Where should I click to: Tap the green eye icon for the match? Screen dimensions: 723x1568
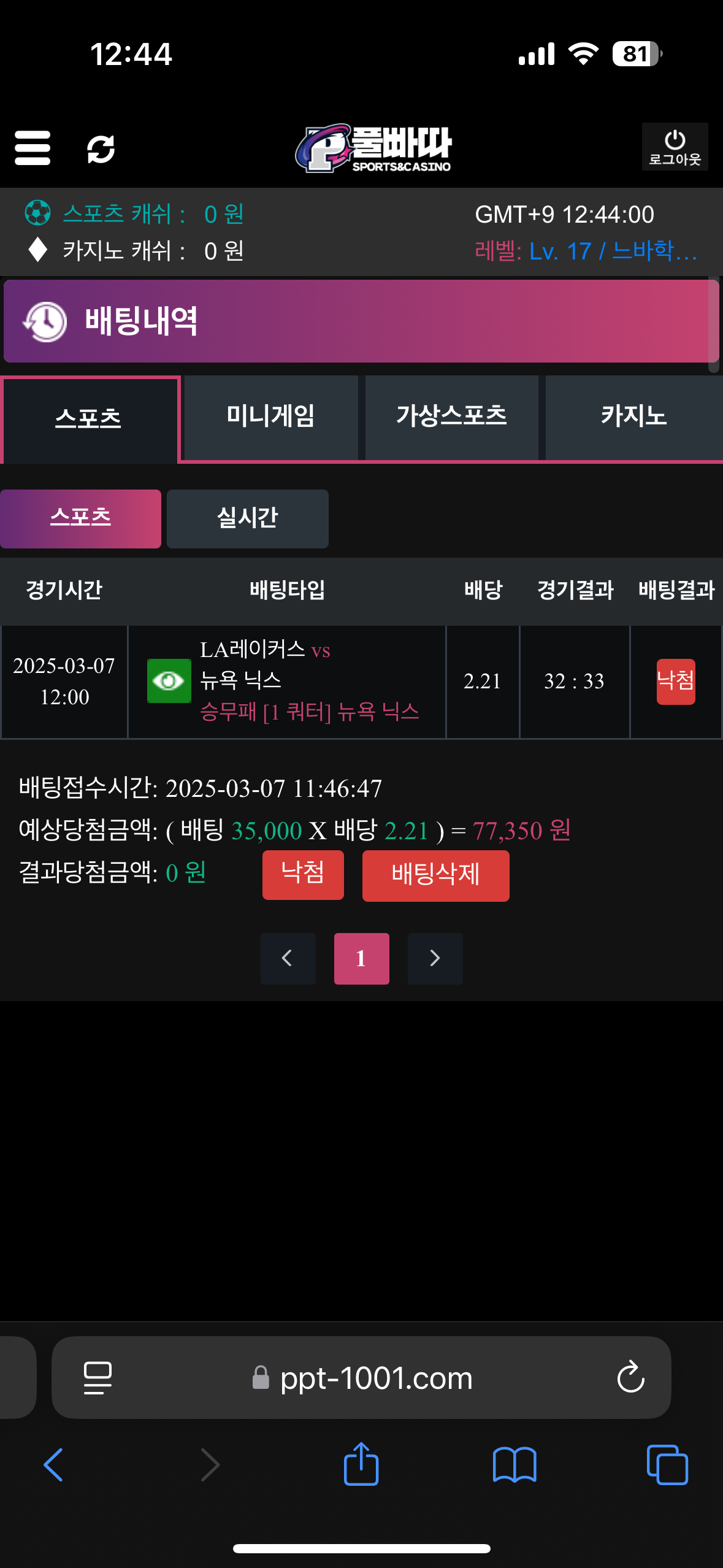[169, 681]
